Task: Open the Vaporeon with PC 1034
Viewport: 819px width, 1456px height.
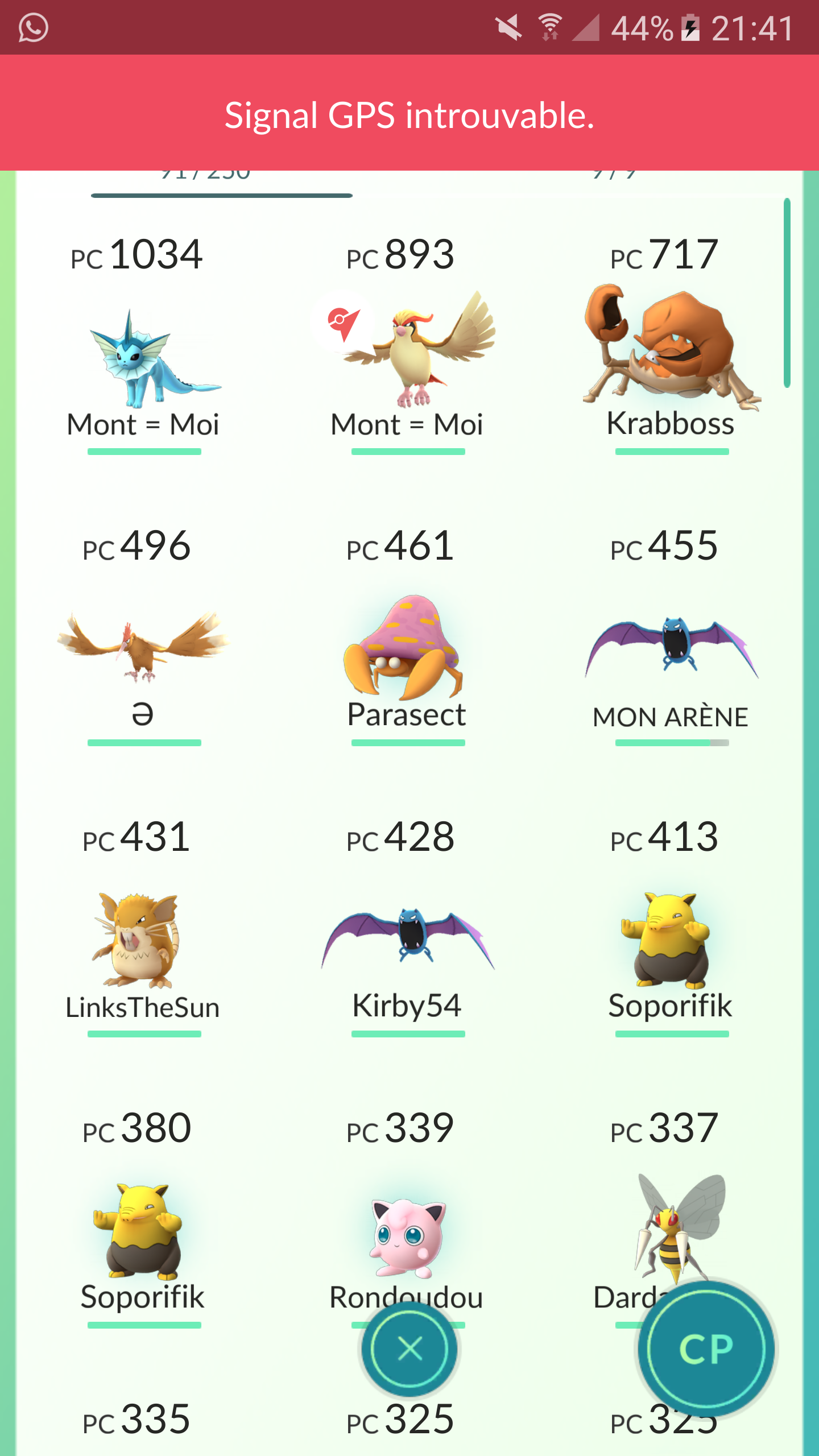Action: (143, 358)
